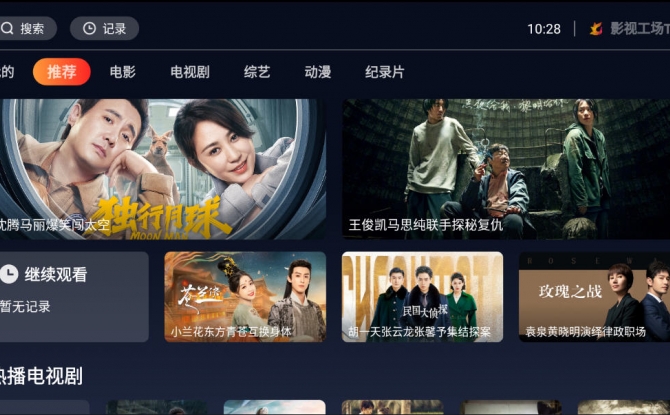
Task: Switch to the 纪录片 tab
Action: coord(384,72)
